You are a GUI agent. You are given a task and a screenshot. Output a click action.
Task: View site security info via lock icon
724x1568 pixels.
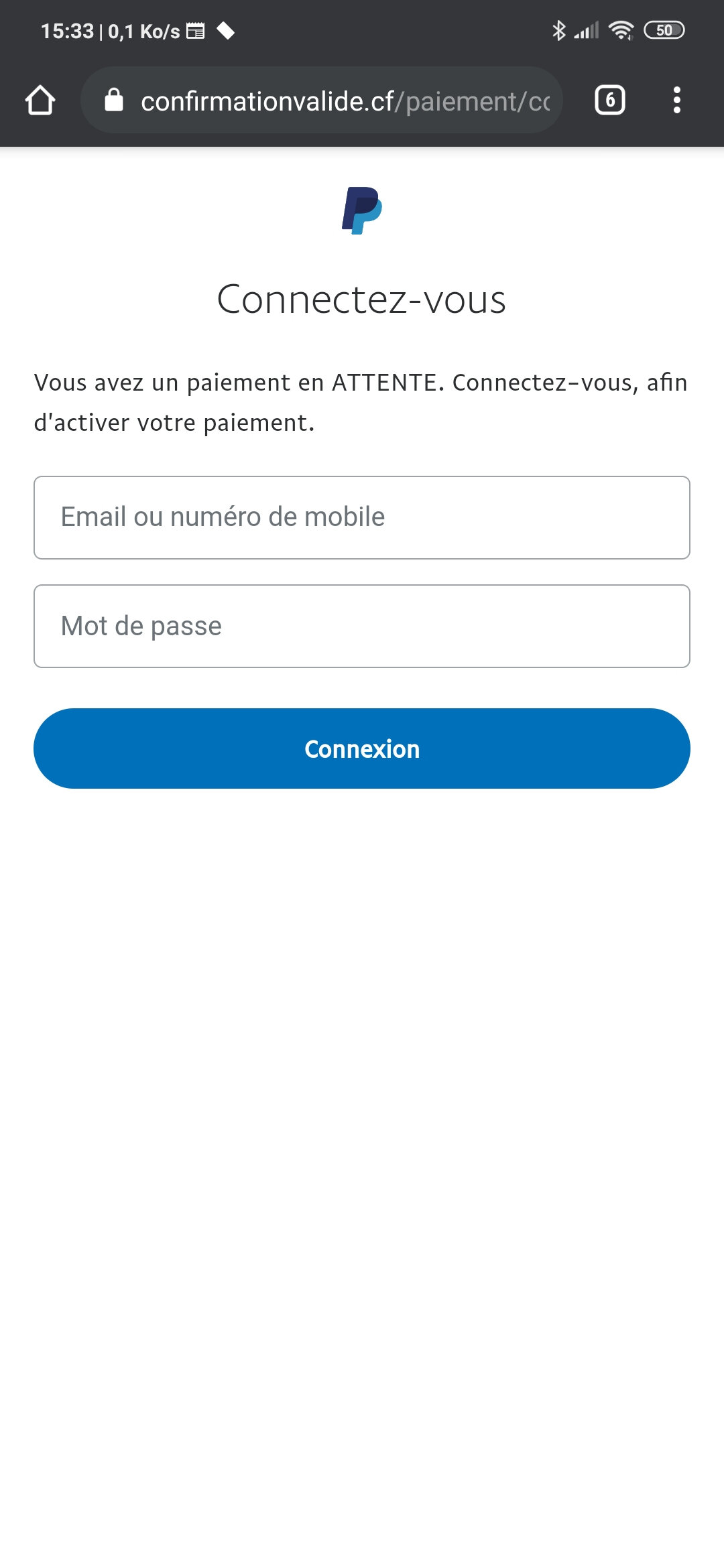click(114, 101)
